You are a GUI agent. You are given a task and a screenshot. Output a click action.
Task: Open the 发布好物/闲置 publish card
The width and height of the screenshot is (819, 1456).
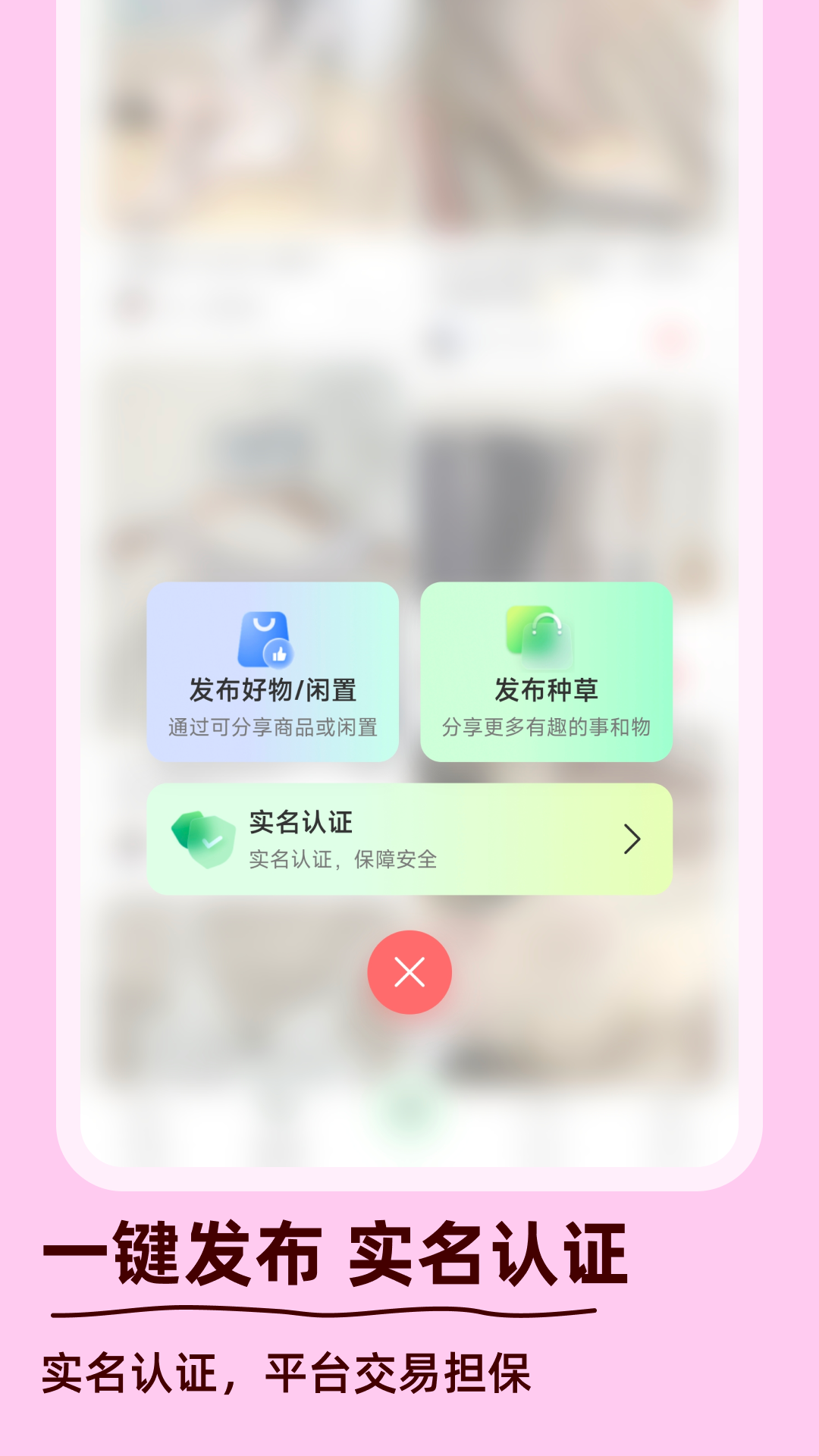[x=273, y=671]
